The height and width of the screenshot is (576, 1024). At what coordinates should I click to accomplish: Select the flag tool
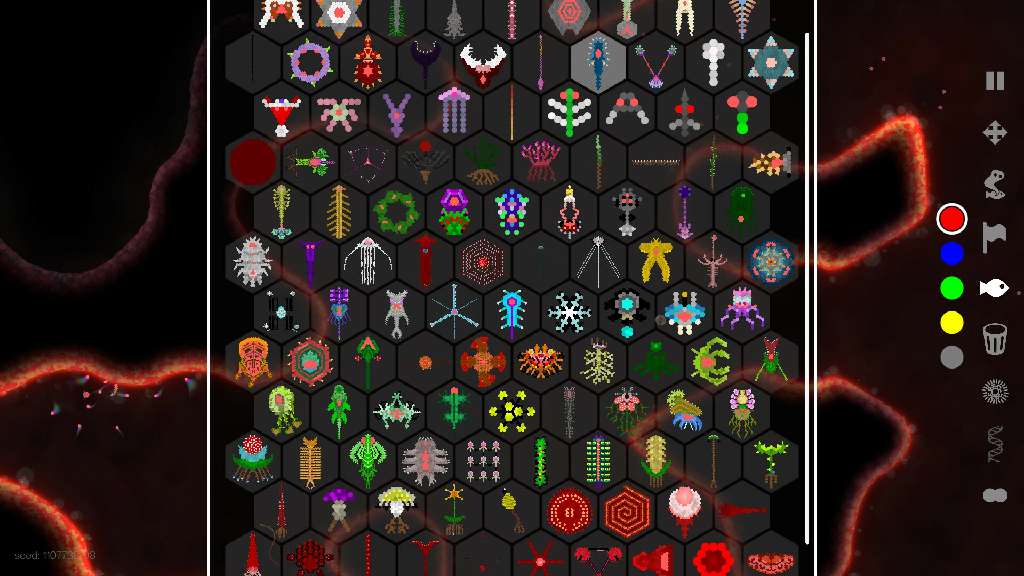(x=995, y=236)
